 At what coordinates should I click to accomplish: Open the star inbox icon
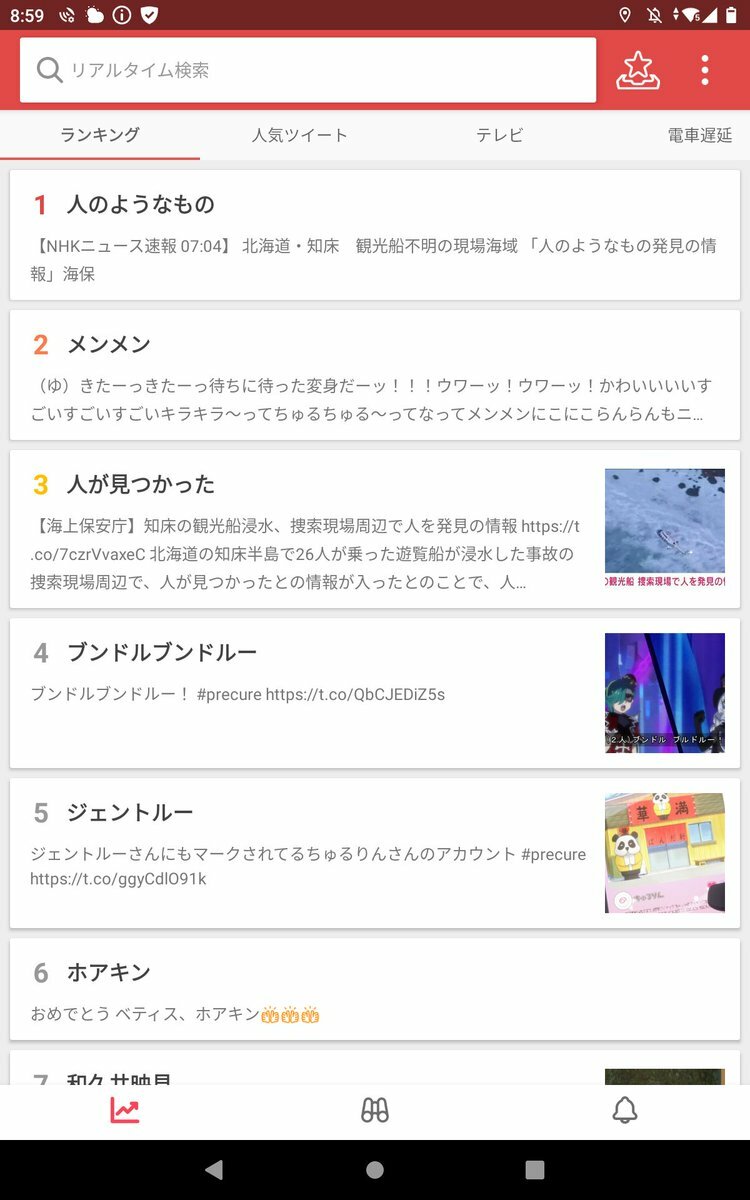tap(638, 70)
